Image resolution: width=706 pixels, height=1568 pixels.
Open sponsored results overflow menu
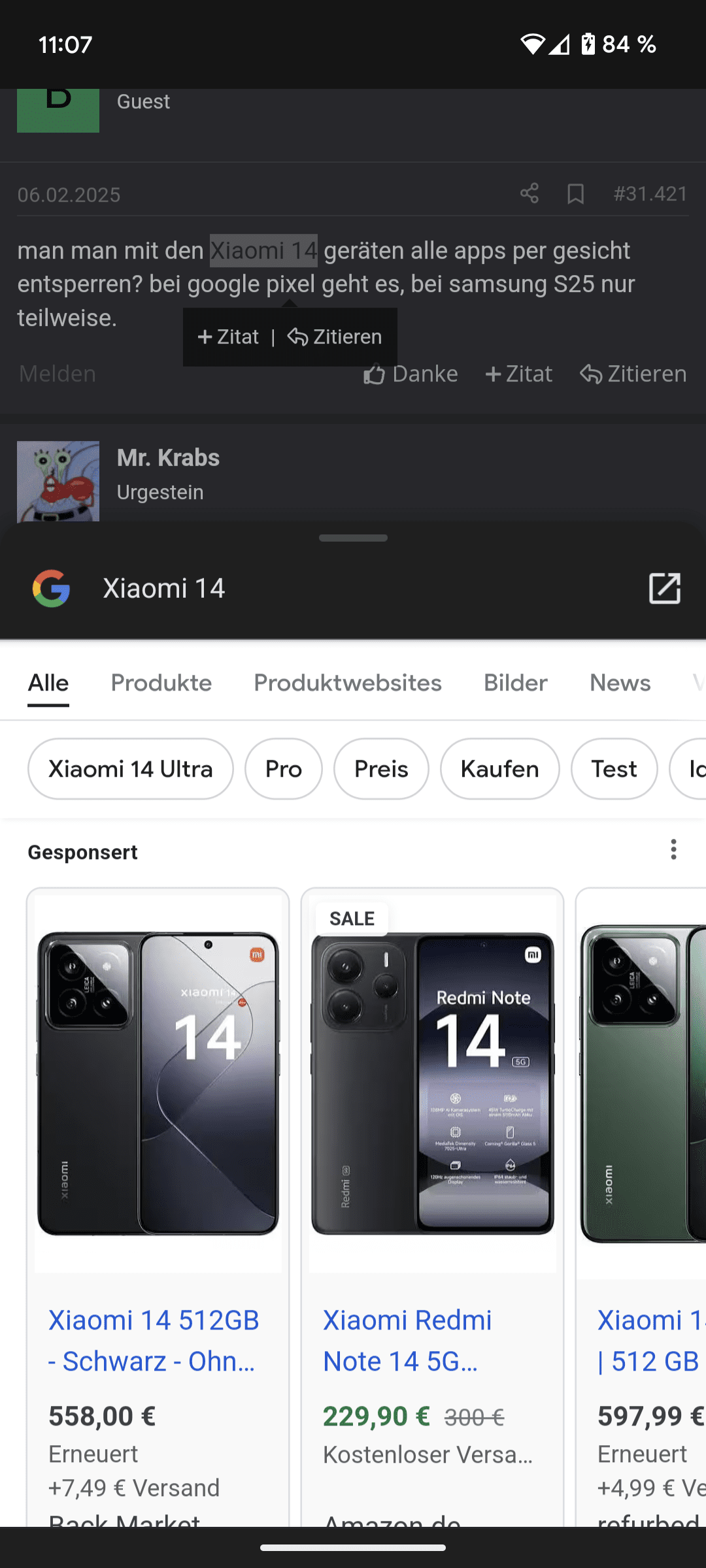673,850
